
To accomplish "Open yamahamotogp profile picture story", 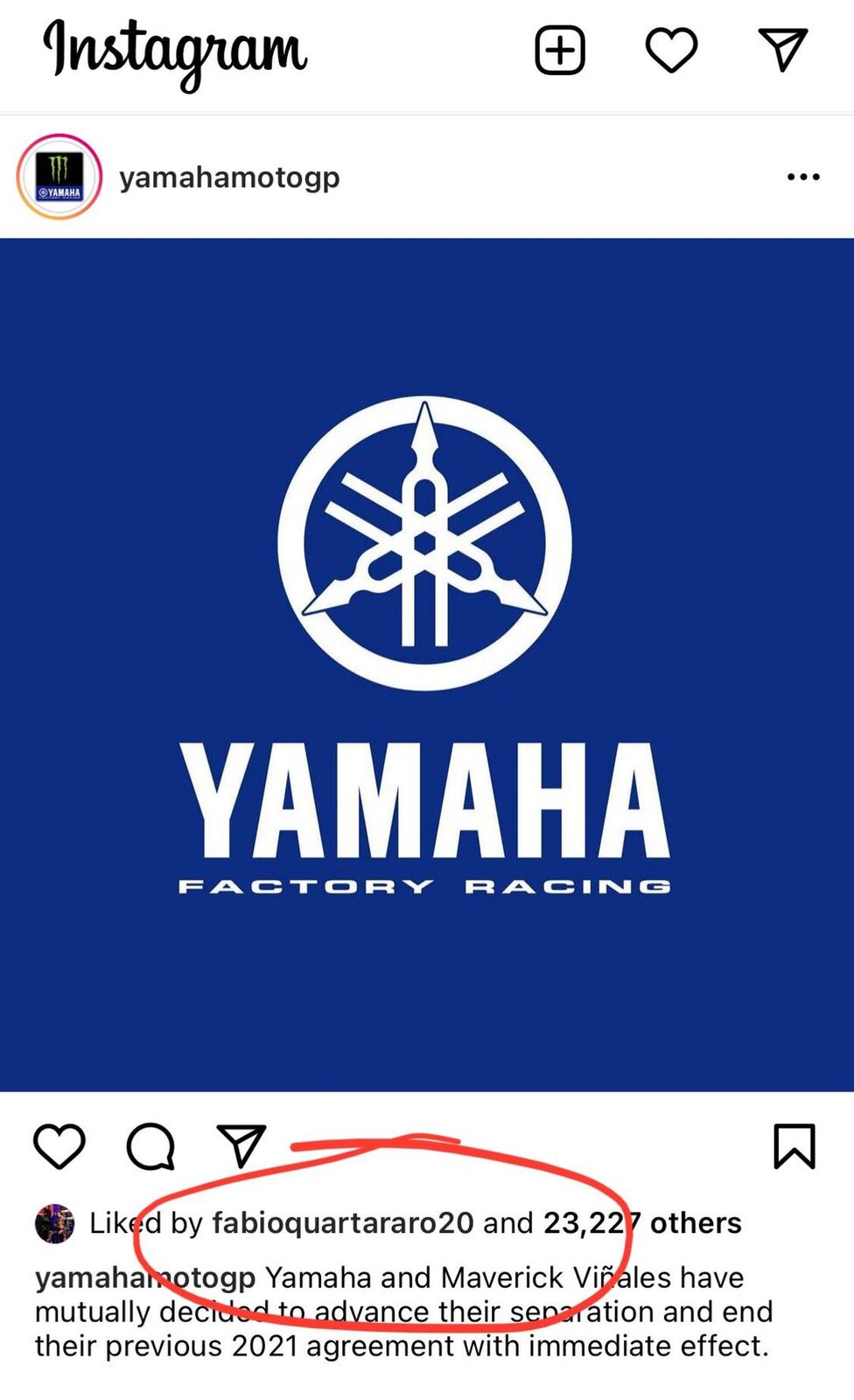I will tap(59, 177).
